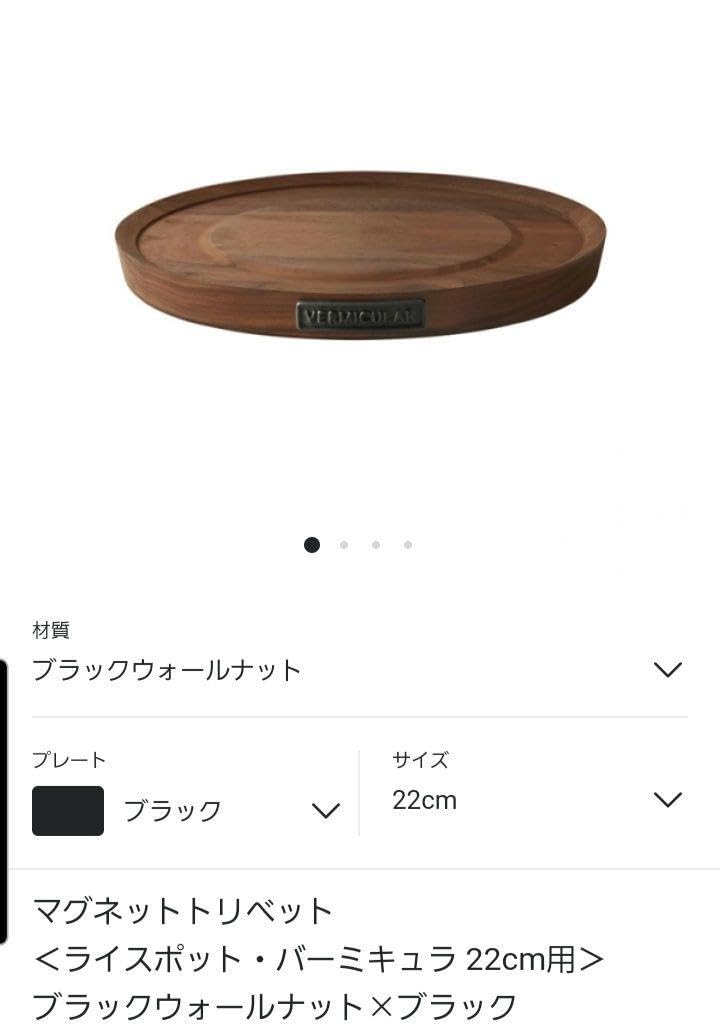
Task: Select the ブラック plate label
Action: (x=172, y=811)
